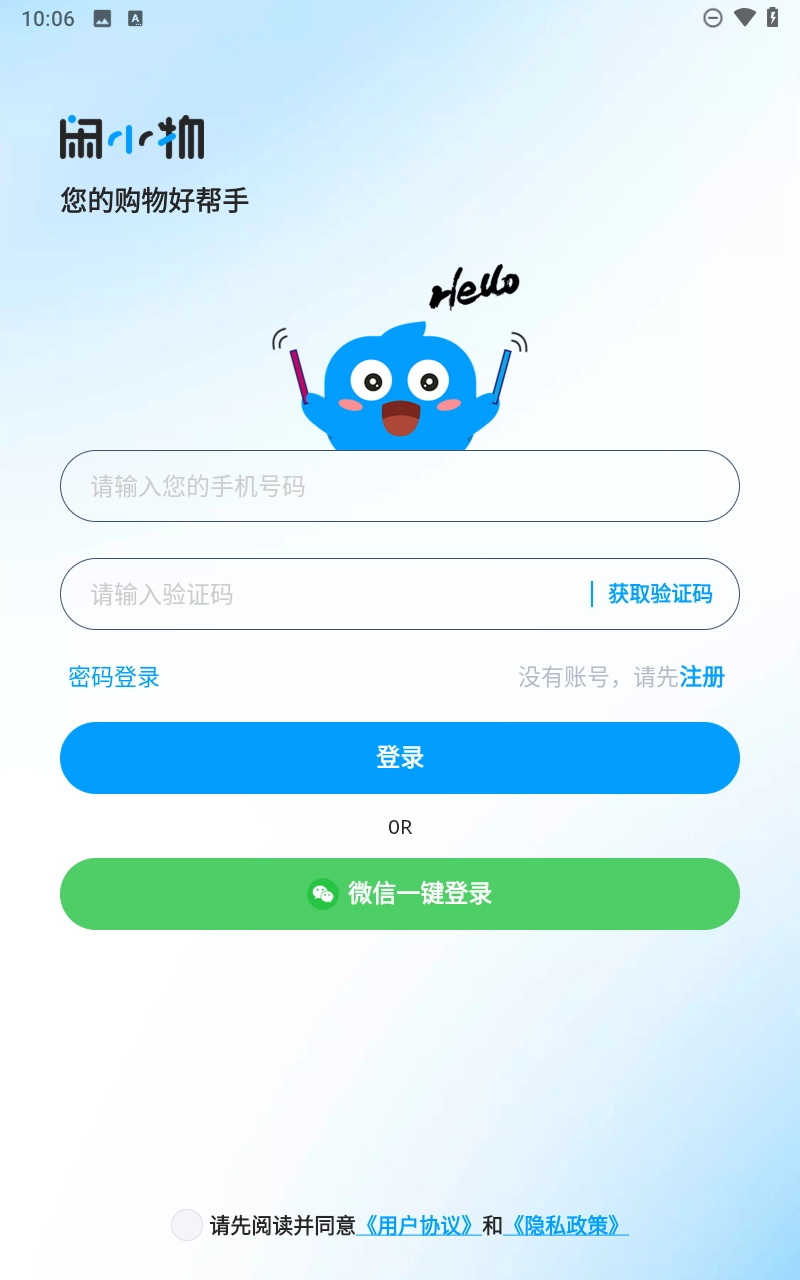This screenshot has width=800, height=1280.
Task: Click the WeChat icon on the green button
Action: tap(322, 893)
